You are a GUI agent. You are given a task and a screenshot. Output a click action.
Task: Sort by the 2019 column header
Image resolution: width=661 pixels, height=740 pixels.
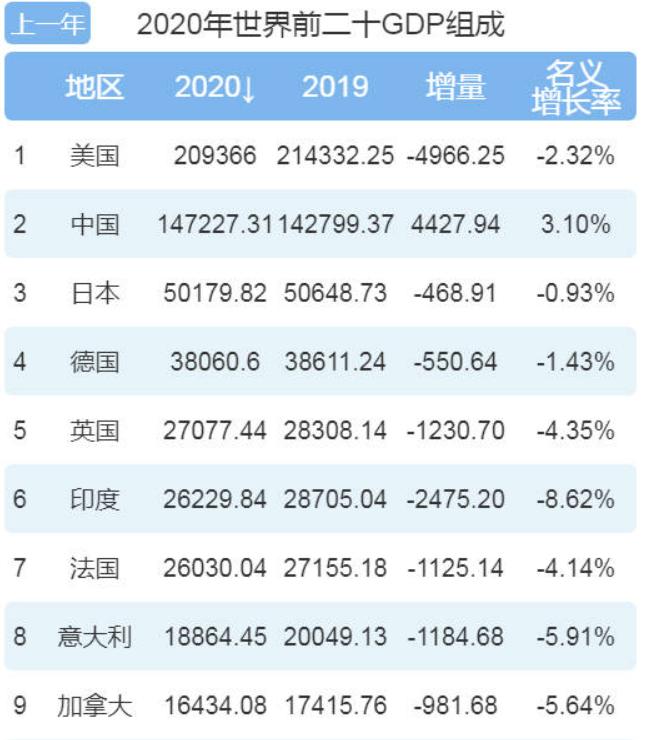[335, 87]
